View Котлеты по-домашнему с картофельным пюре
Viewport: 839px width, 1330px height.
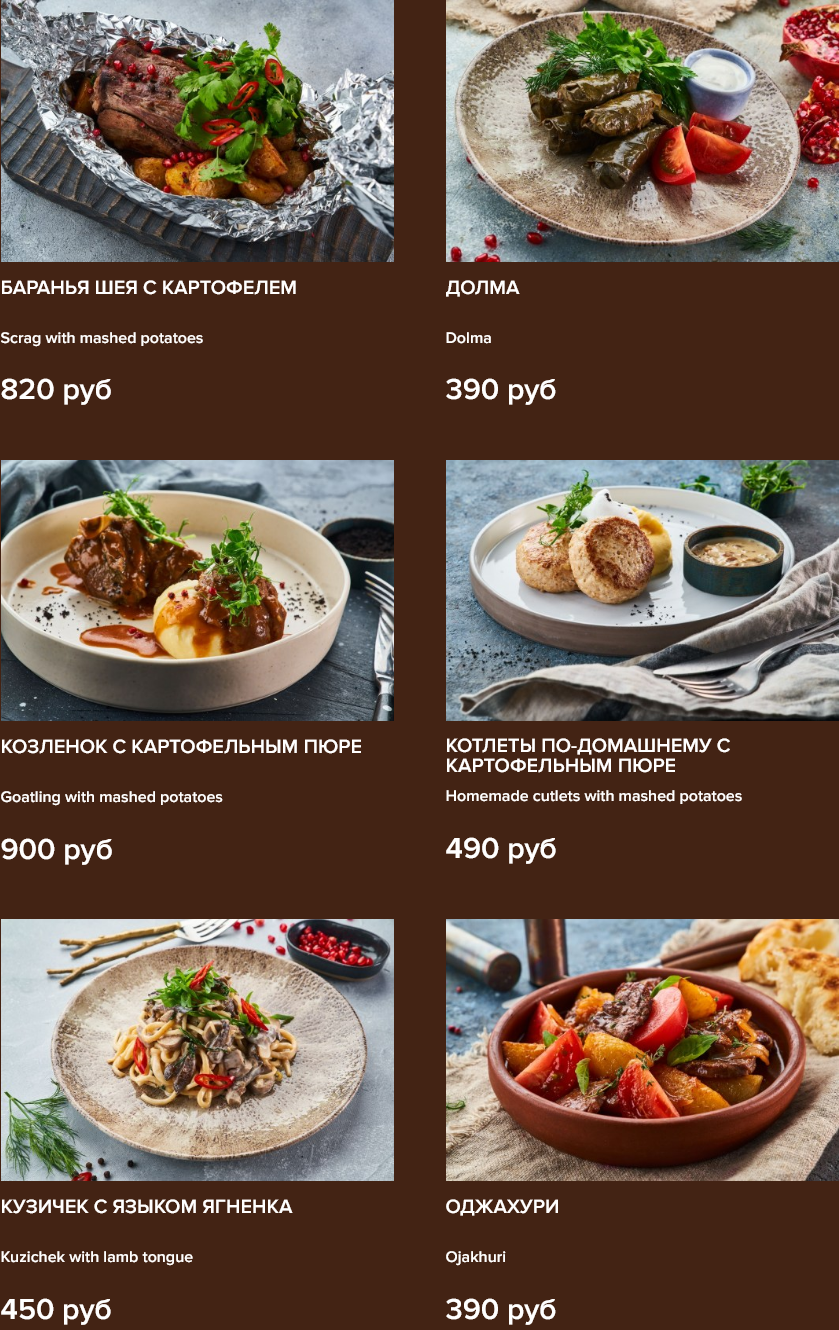click(642, 590)
